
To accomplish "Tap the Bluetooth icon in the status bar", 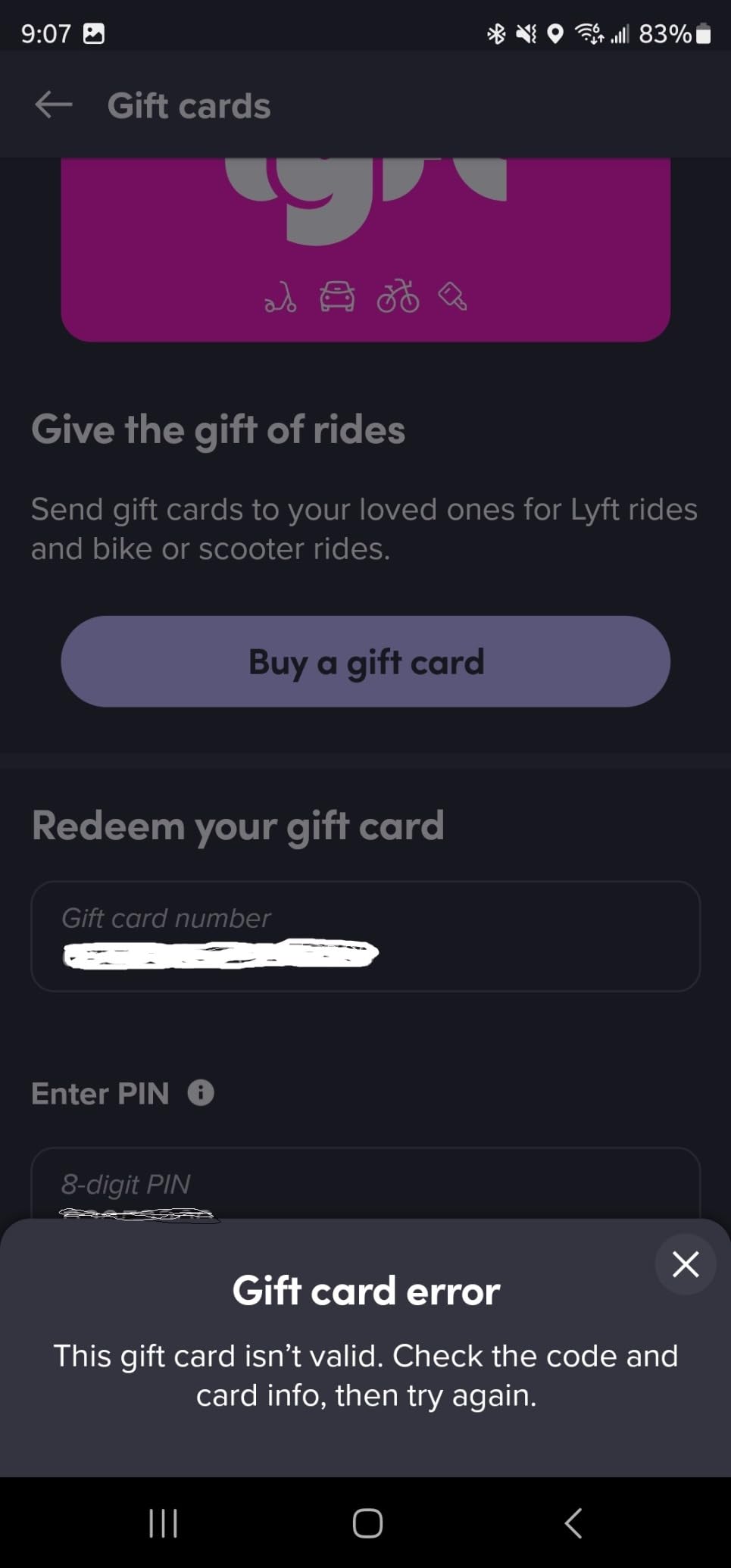I will 497,33.
